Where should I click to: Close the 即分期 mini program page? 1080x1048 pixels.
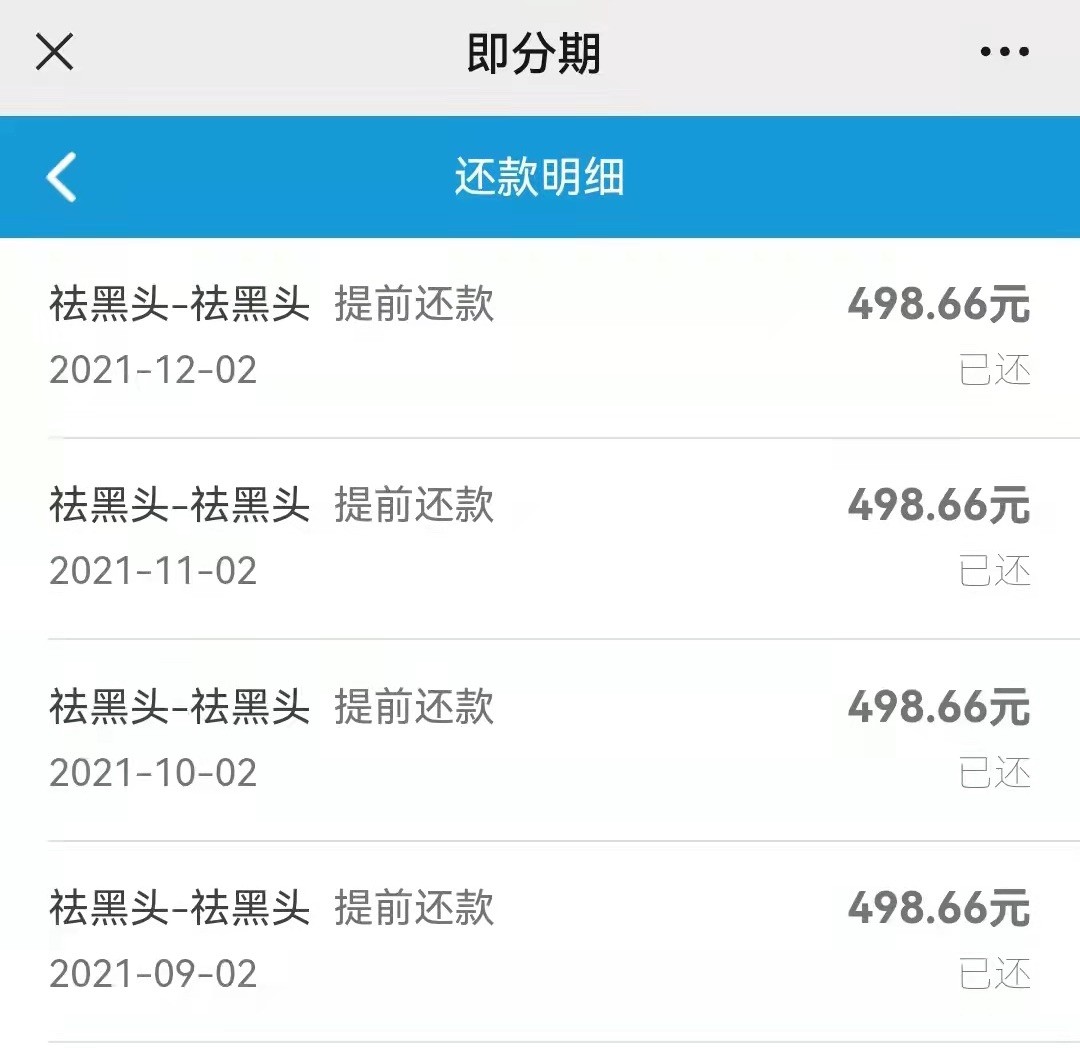[54, 52]
